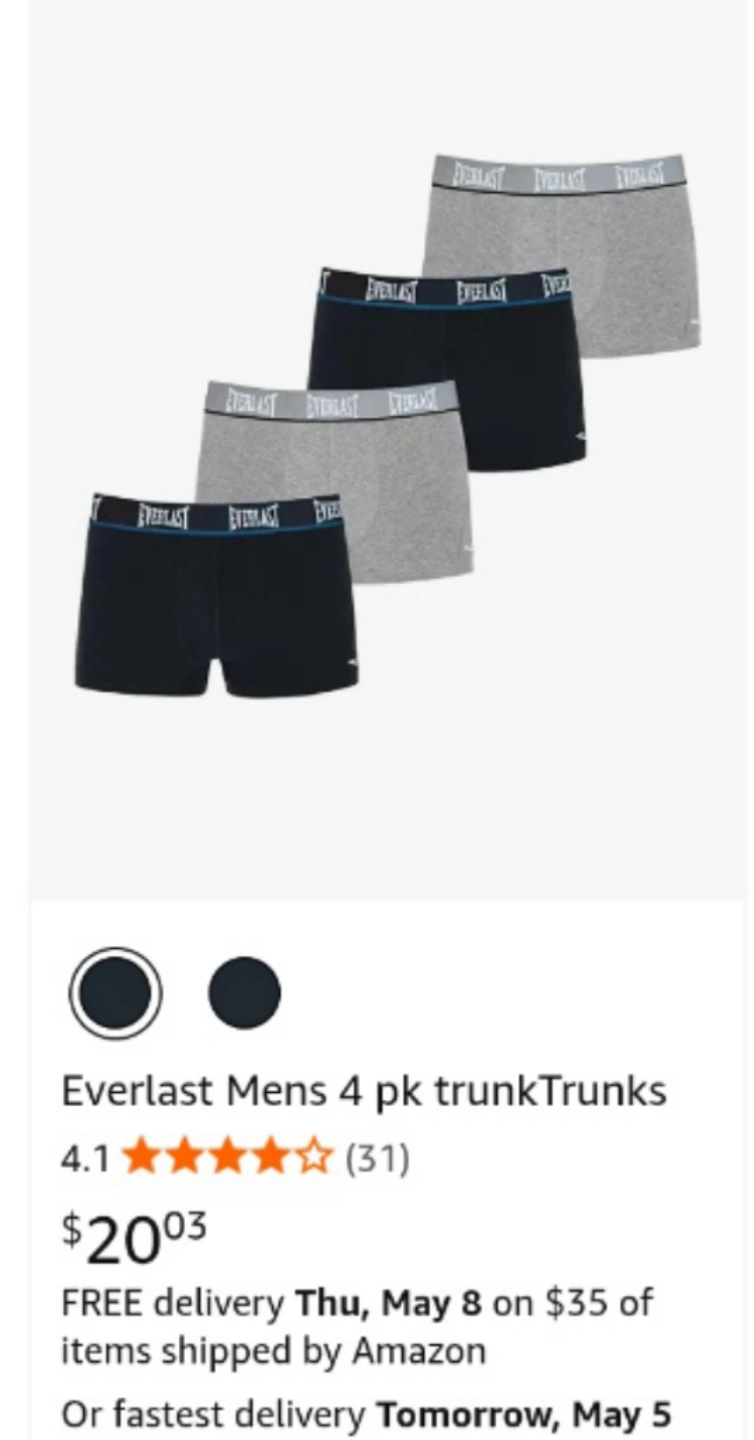Open Everlast Mens 4 pk trunk title
Viewport: 754px width, 1440px height.
point(364,1091)
